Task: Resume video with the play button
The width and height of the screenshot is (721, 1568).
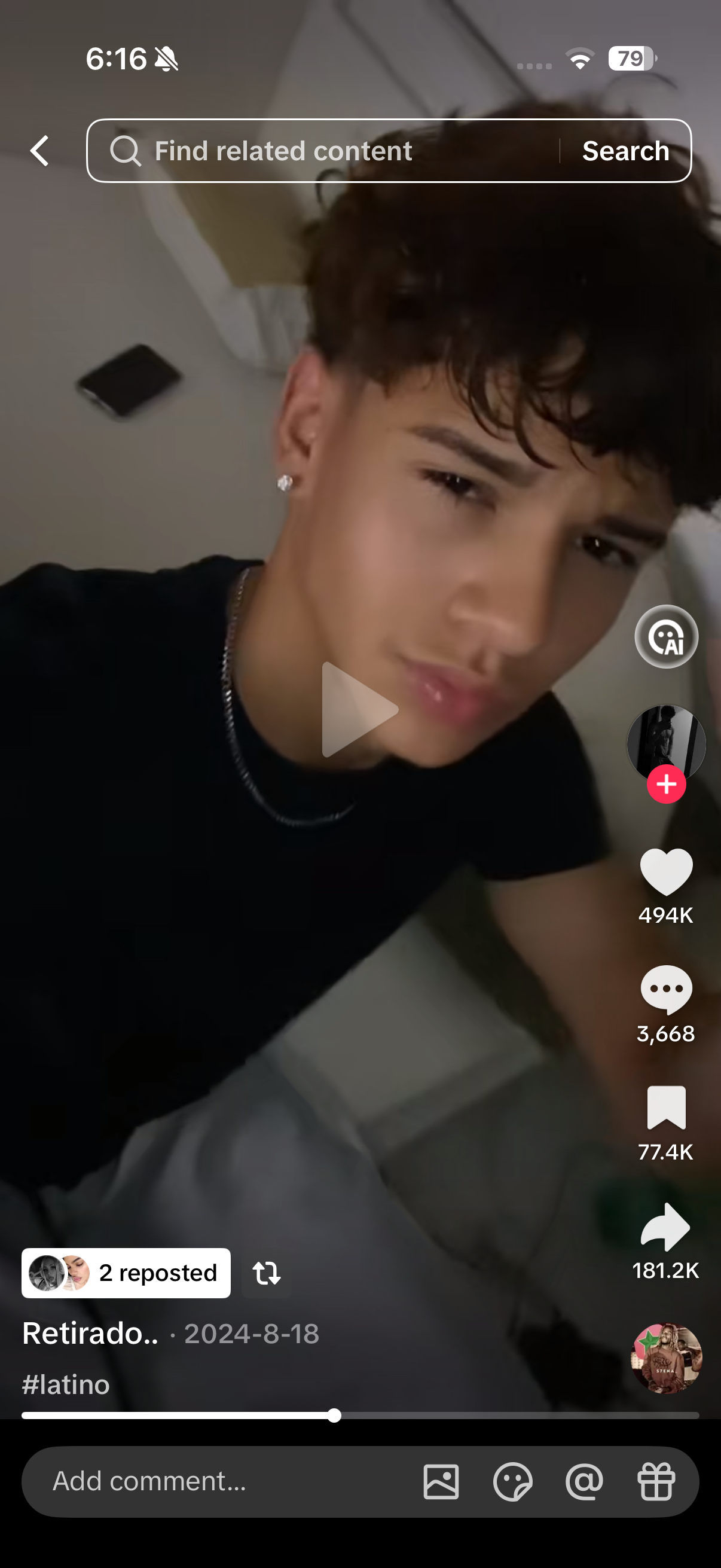Action: tap(359, 710)
